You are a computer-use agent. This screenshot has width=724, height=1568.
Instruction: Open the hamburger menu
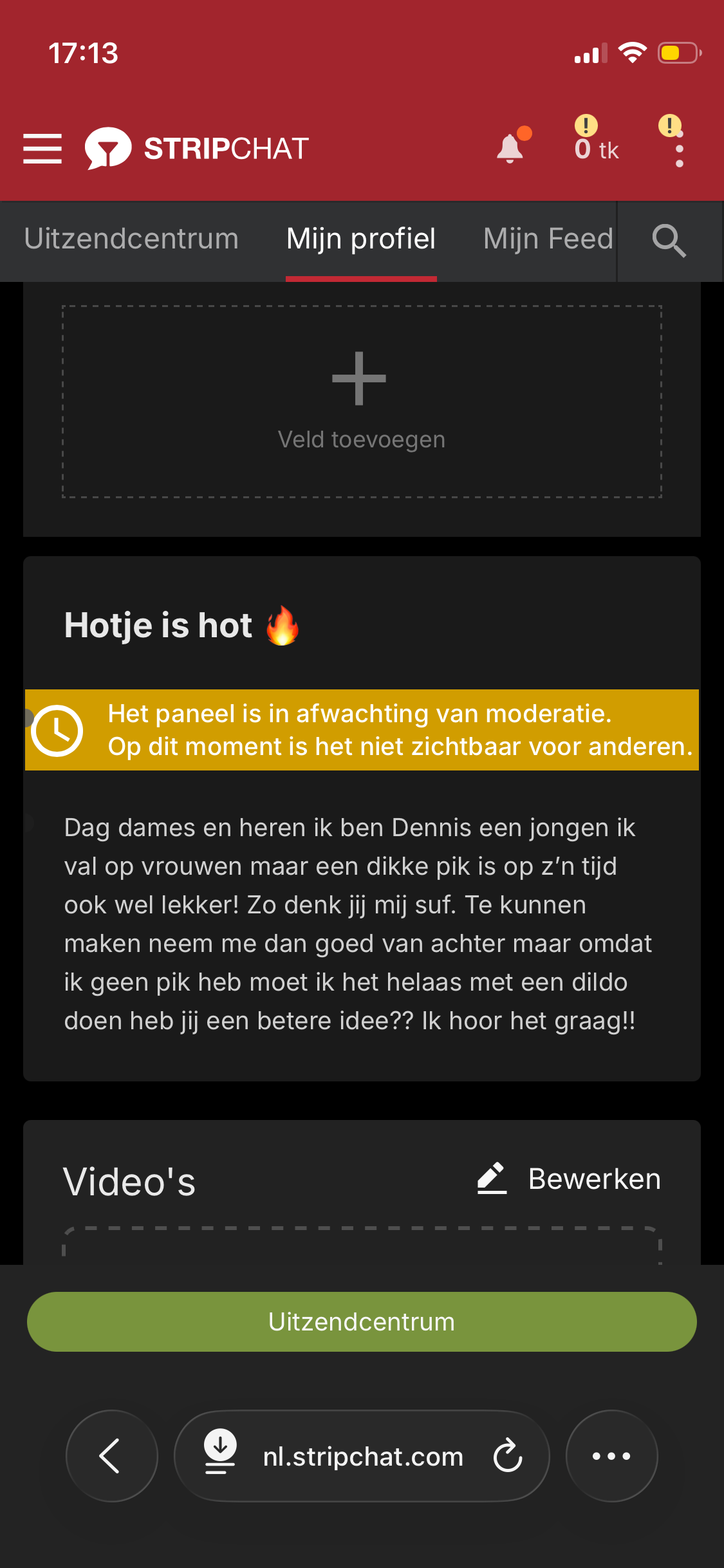click(42, 149)
